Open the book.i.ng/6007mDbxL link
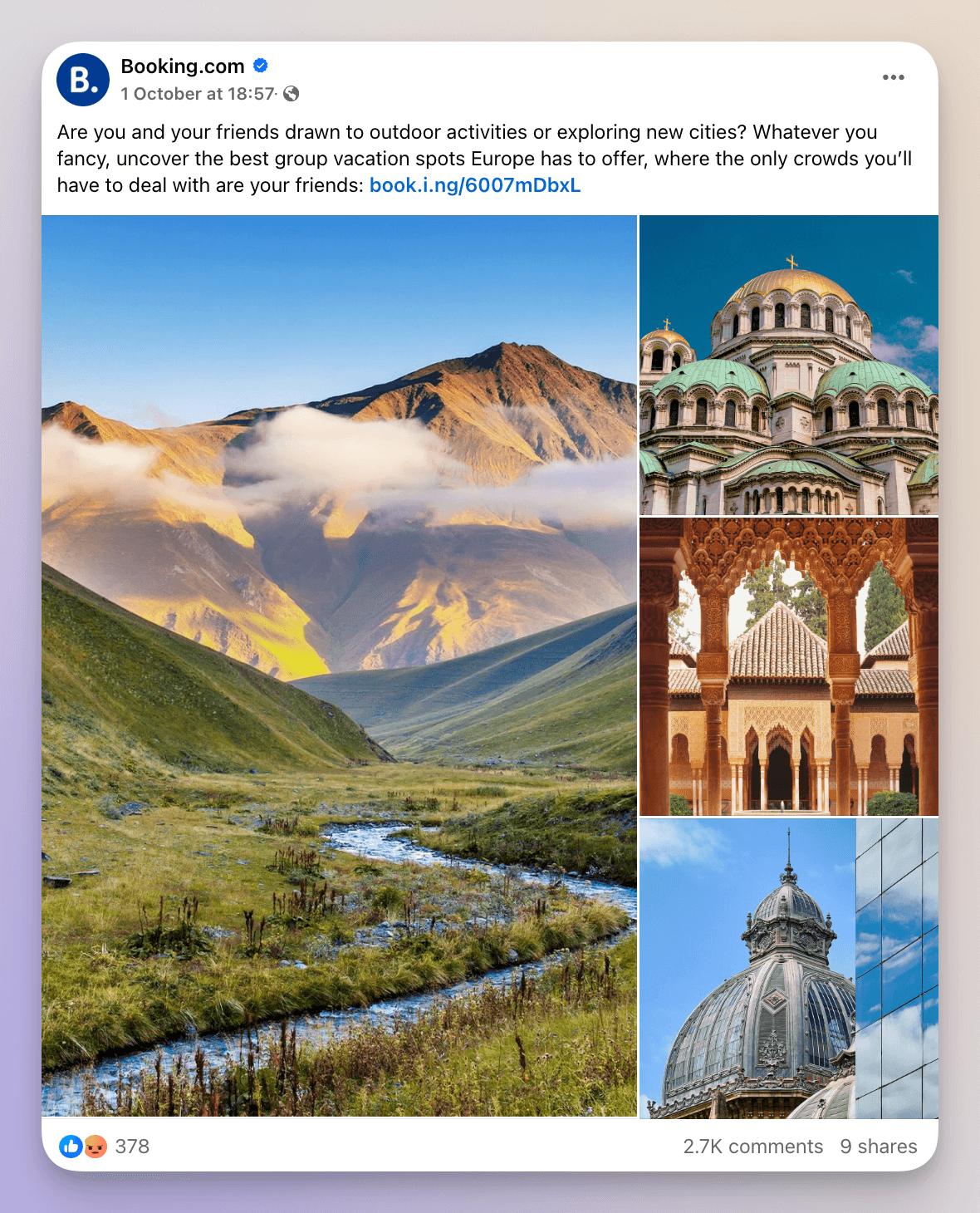Viewport: 980px width, 1213px height. (x=474, y=185)
